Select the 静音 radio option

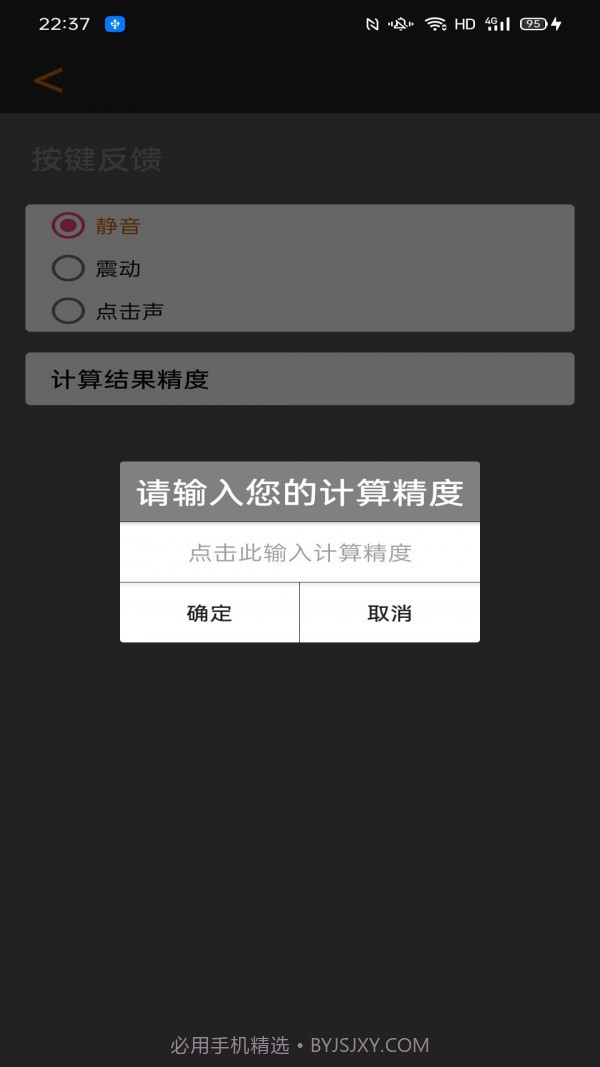click(x=68, y=226)
